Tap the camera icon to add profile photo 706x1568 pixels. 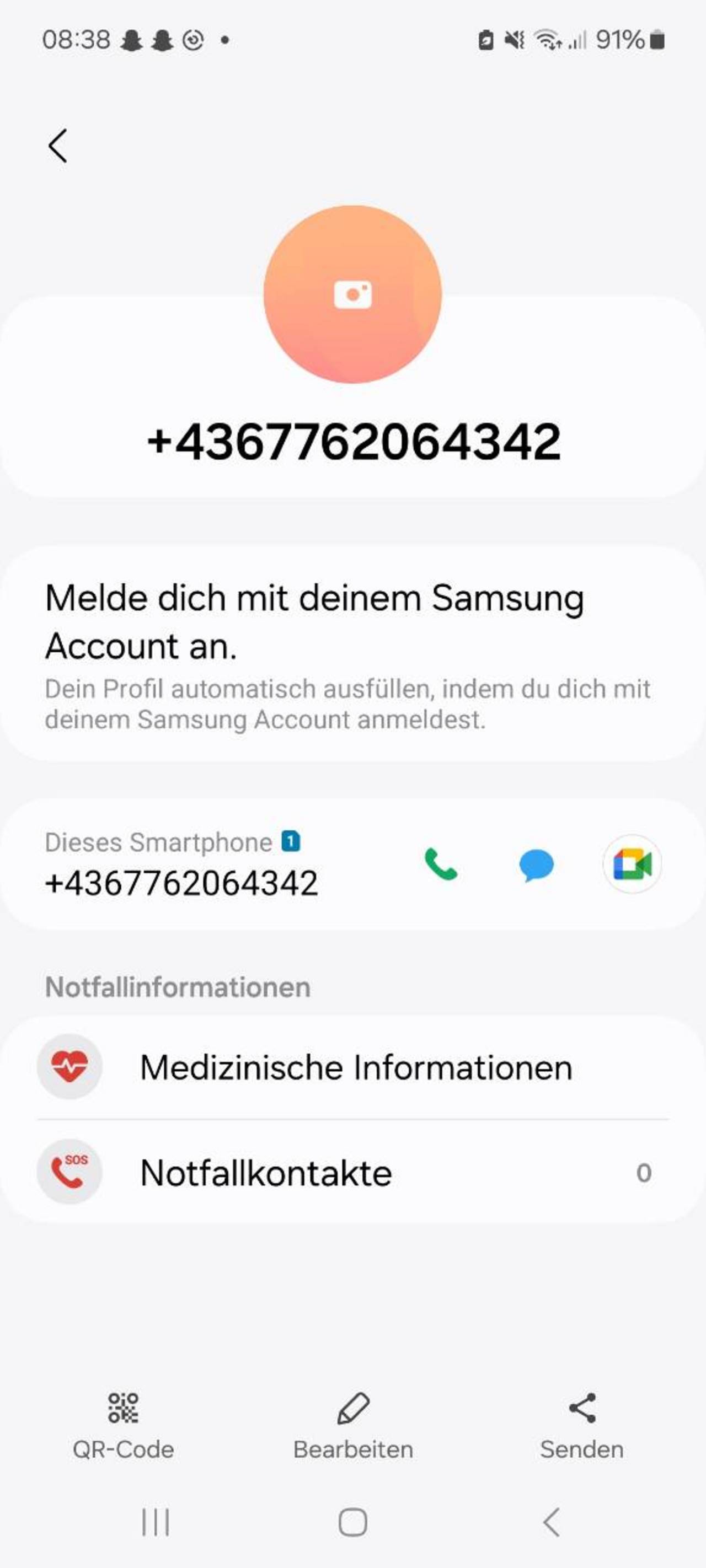tap(352, 294)
